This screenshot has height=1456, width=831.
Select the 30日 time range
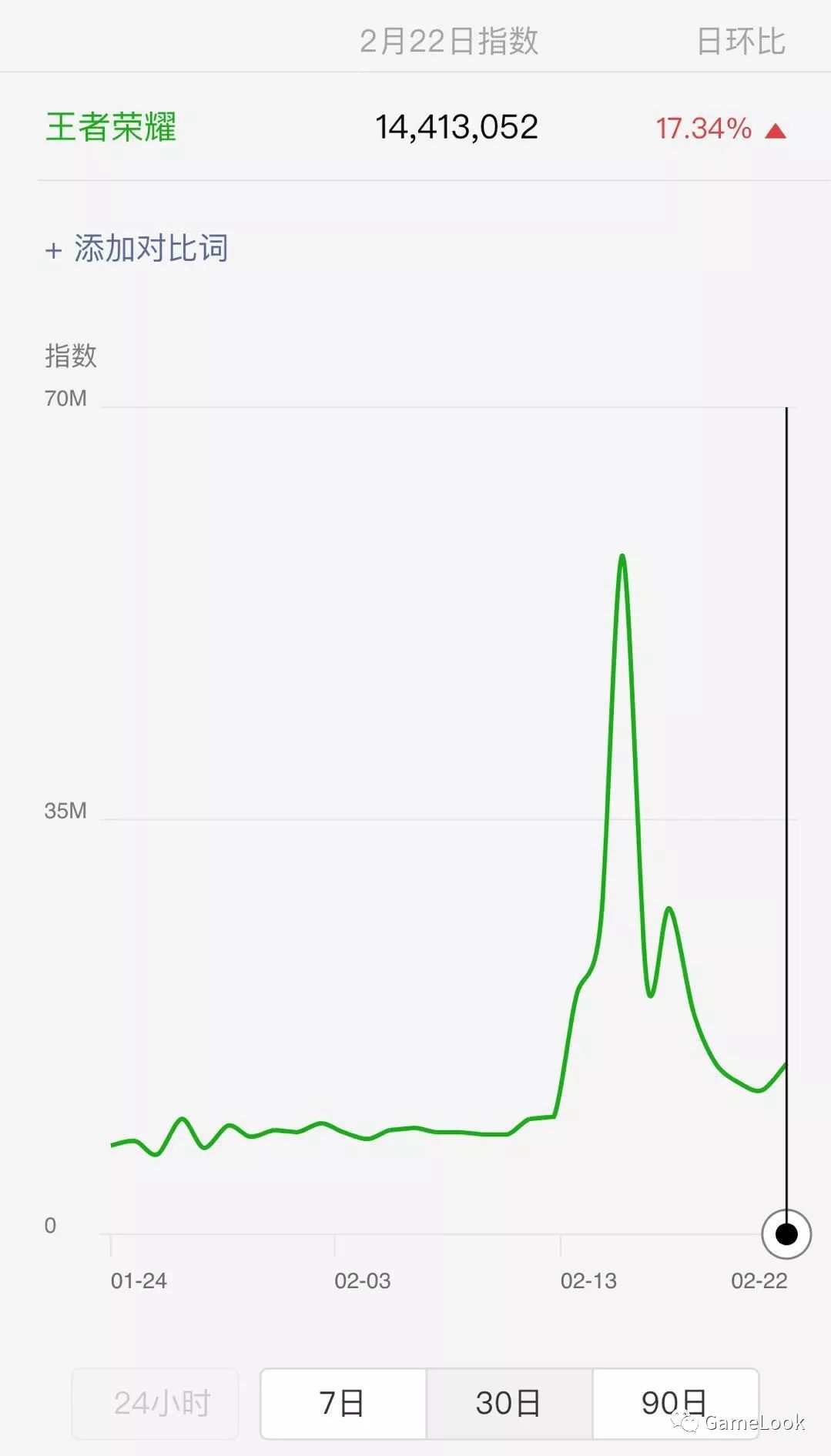point(509,1404)
